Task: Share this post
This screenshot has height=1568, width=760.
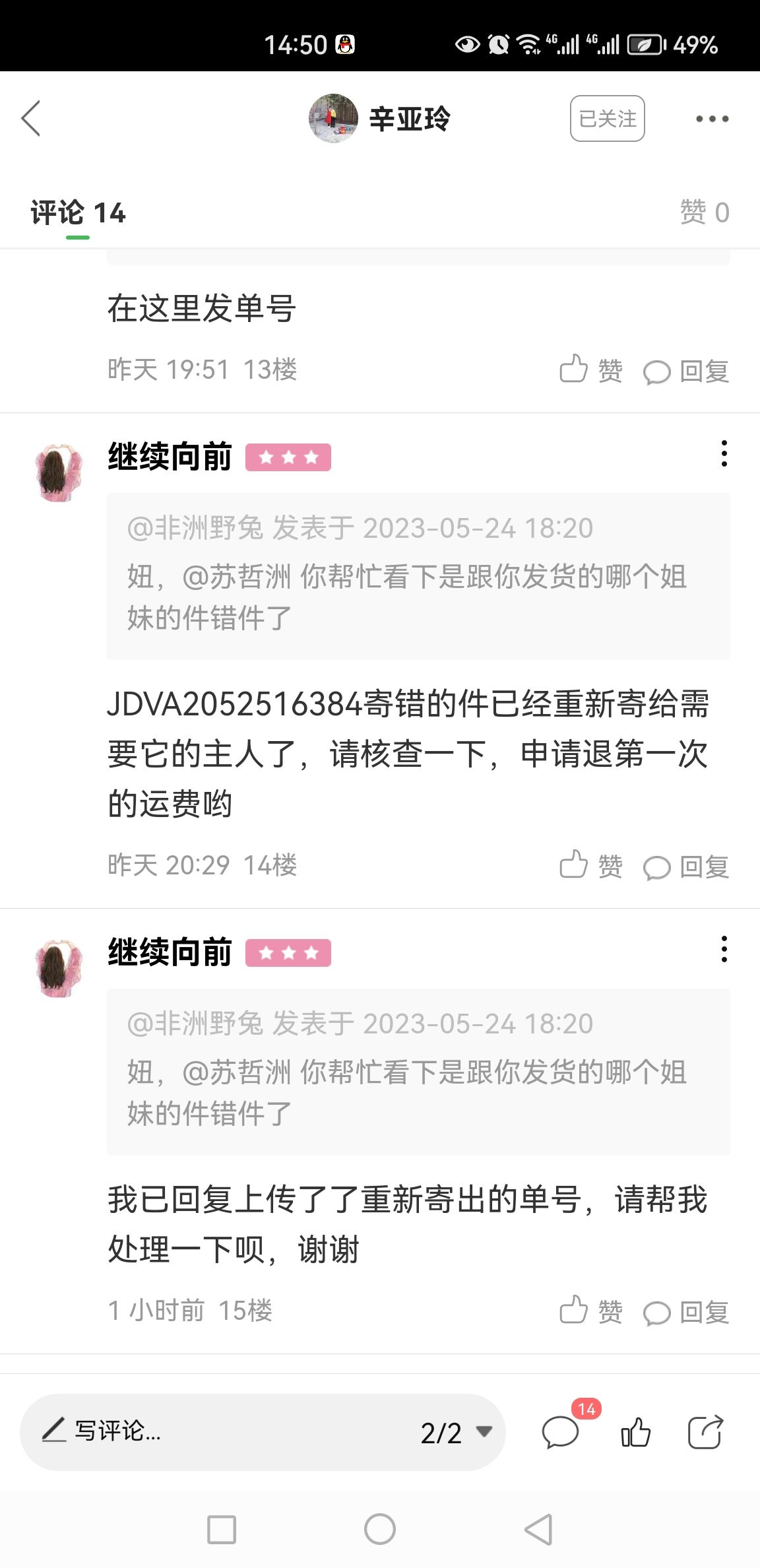Action: (x=705, y=1432)
